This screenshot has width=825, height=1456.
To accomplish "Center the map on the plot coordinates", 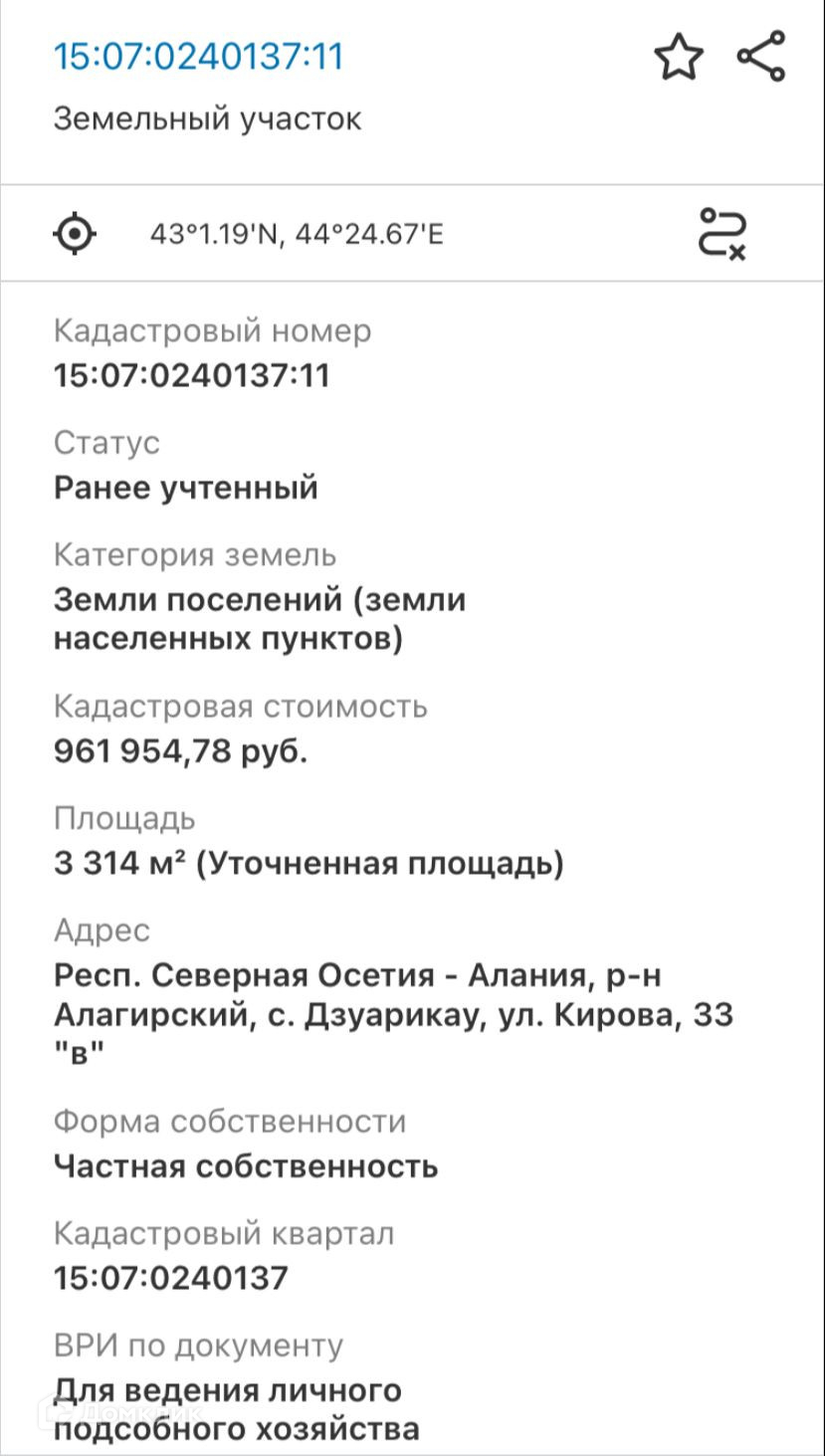I will [x=75, y=234].
